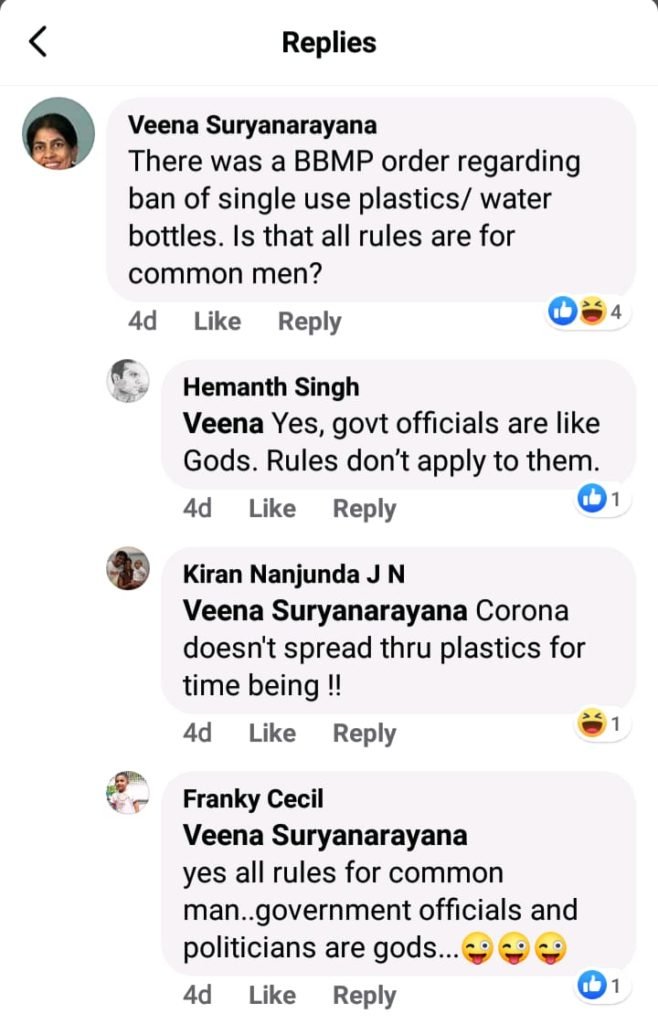Reply to Hemanth Singh's comment
This screenshot has height=1024, width=658.
pyautogui.click(x=364, y=509)
